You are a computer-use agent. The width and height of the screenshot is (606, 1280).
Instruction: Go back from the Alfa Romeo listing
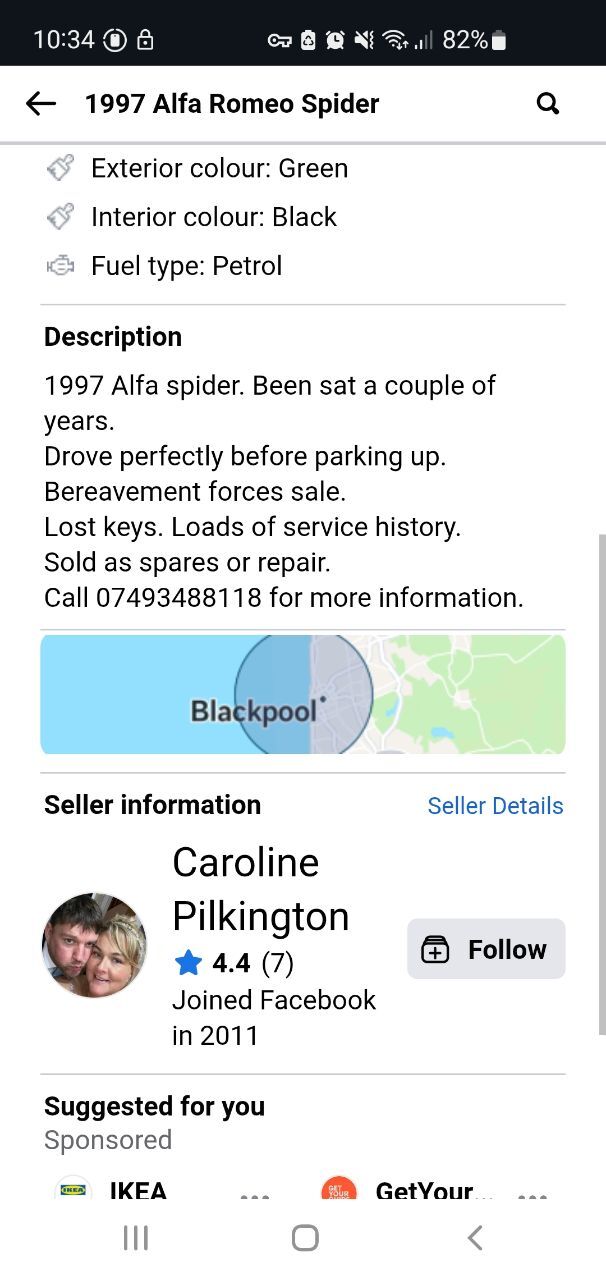pyautogui.click(x=41, y=103)
